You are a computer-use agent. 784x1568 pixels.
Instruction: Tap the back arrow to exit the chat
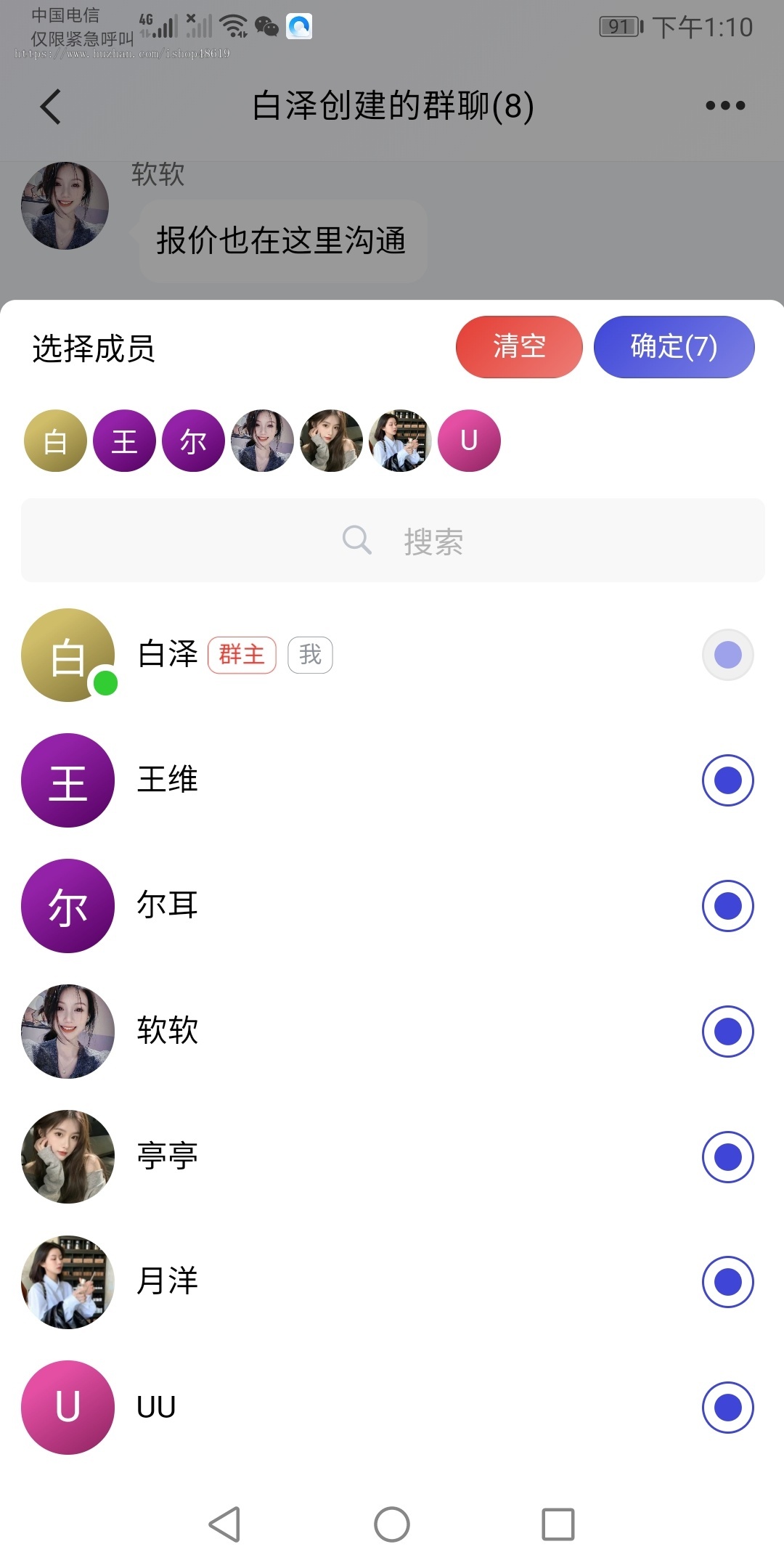(49, 105)
